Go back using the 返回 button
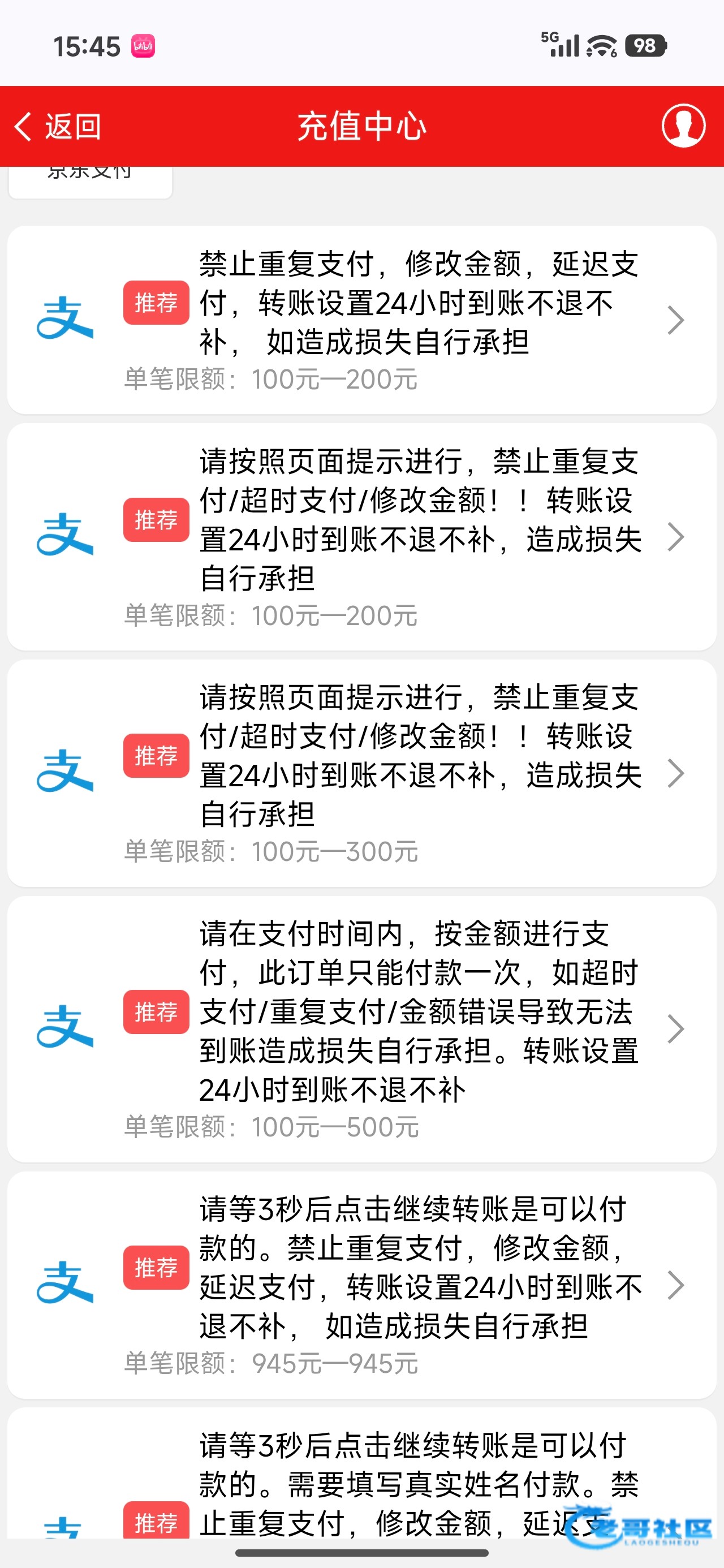Viewport: 724px width, 1568px height. tap(58, 127)
